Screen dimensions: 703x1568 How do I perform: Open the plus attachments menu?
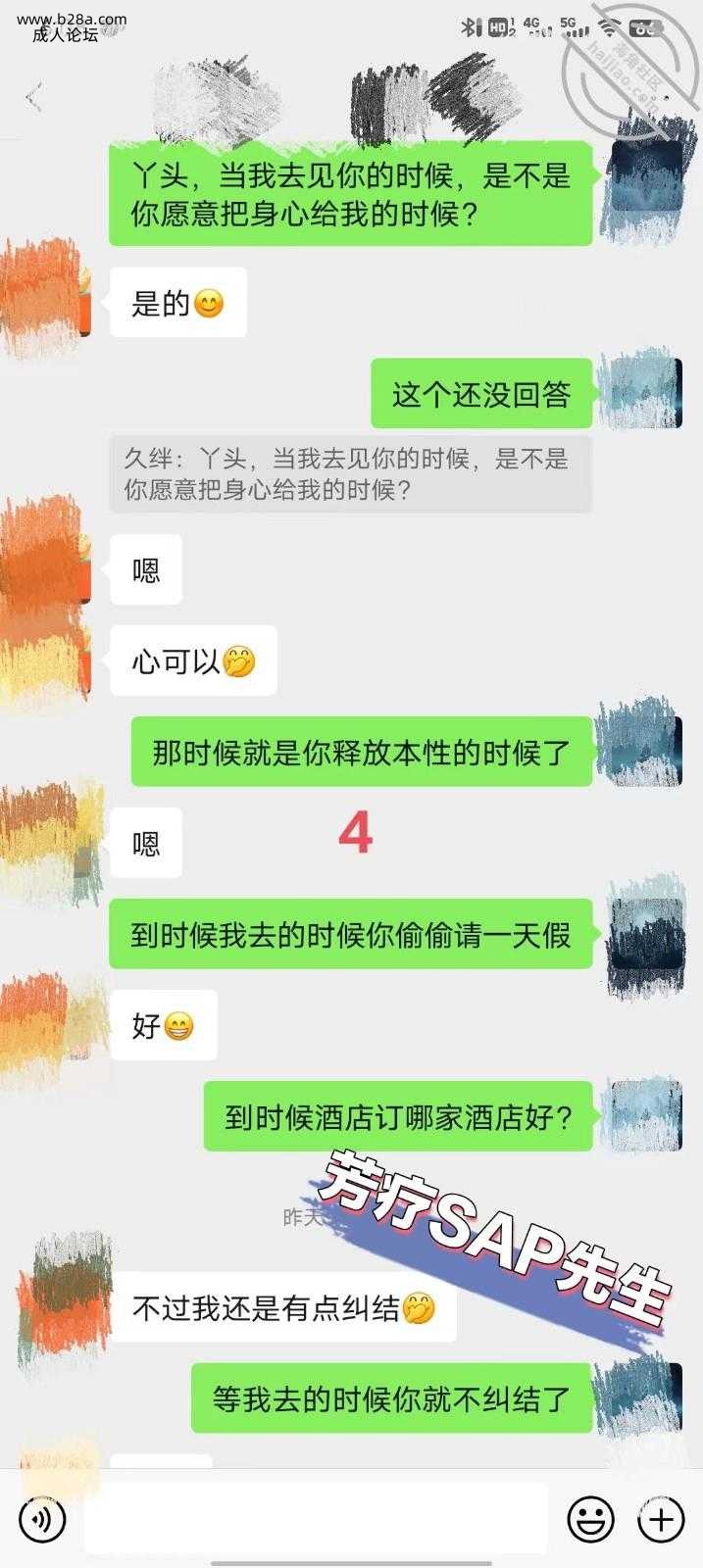pyautogui.click(x=662, y=1520)
